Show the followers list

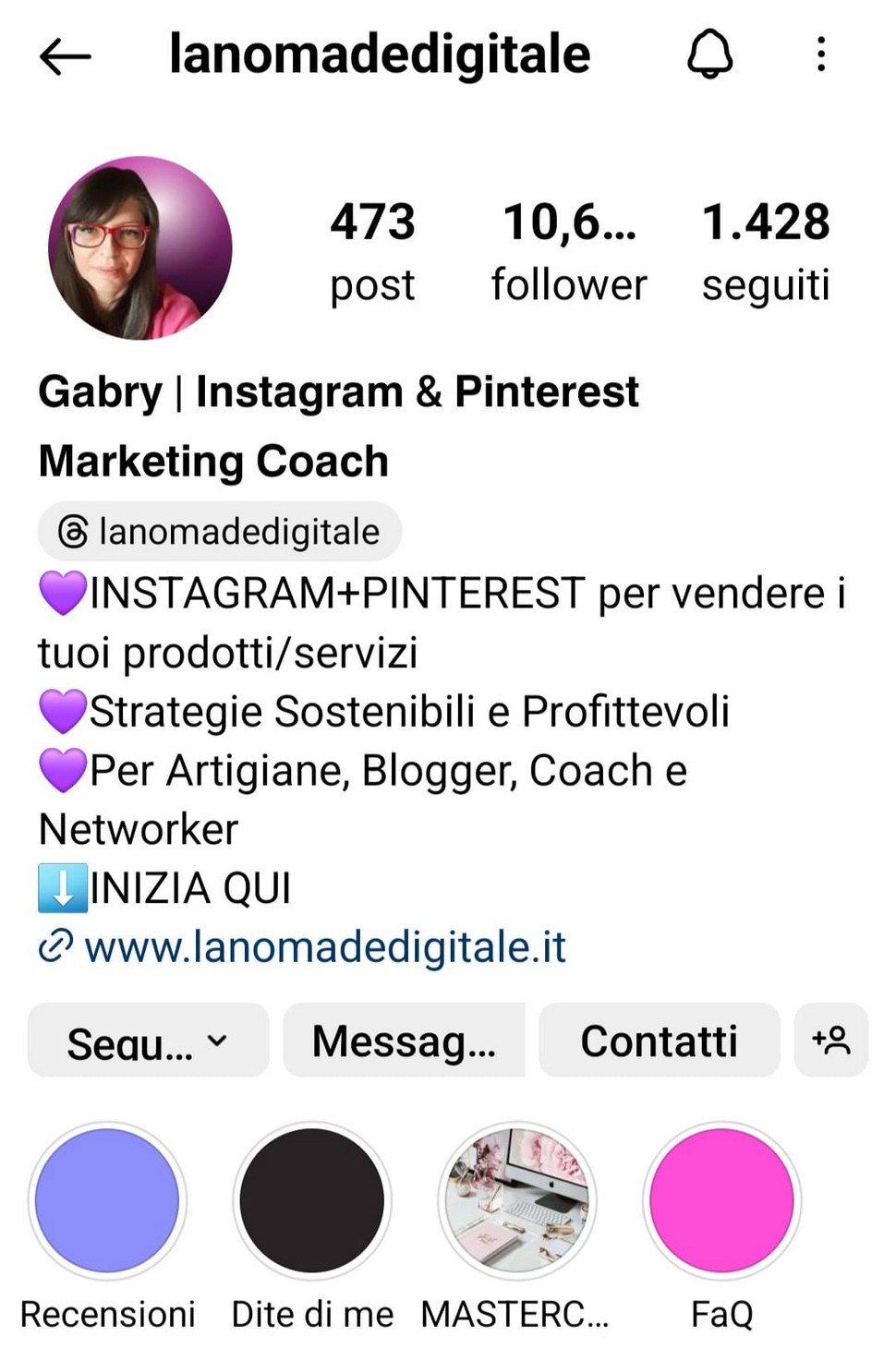pyautogui.click(x=568, y=251)
